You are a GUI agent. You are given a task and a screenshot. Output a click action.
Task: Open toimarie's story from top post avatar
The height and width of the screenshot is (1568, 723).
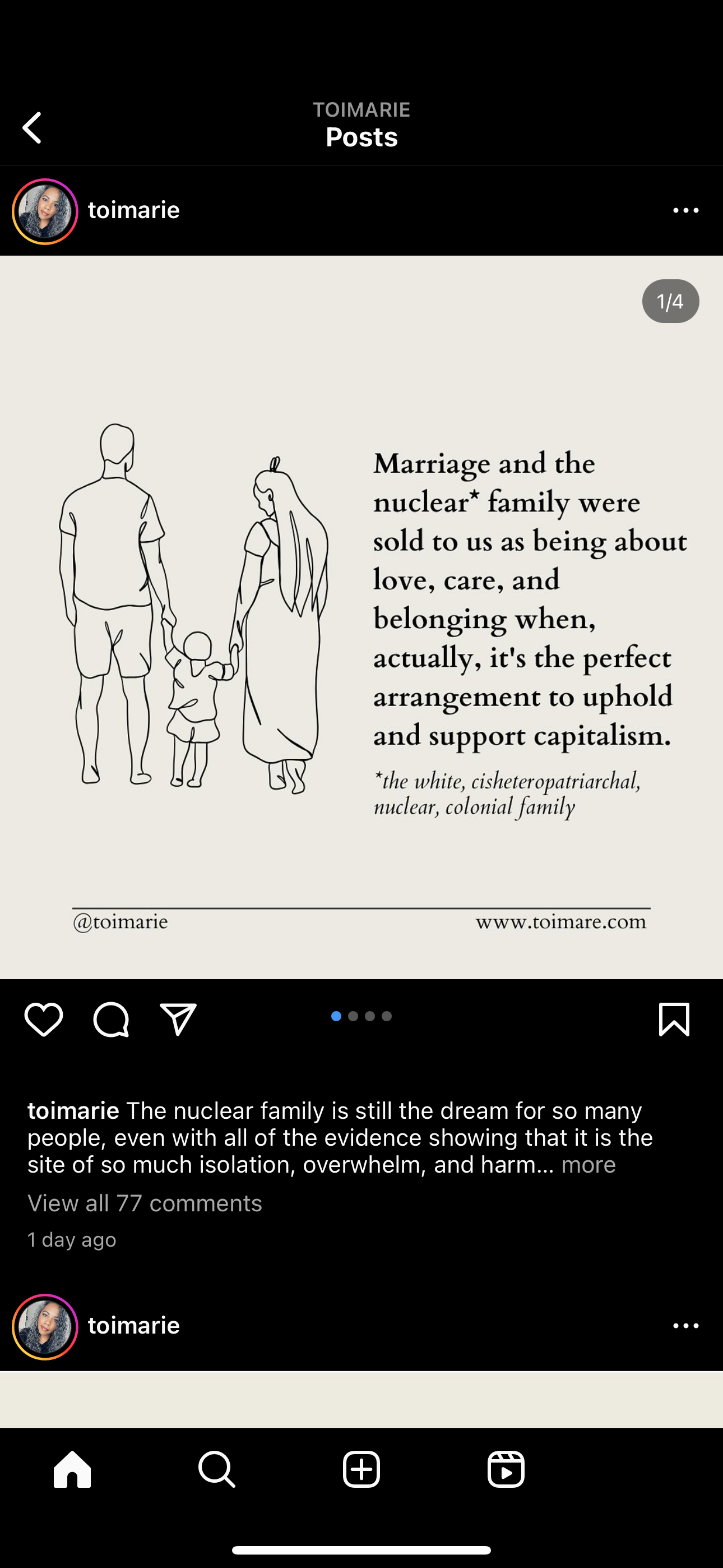point(45,211)
